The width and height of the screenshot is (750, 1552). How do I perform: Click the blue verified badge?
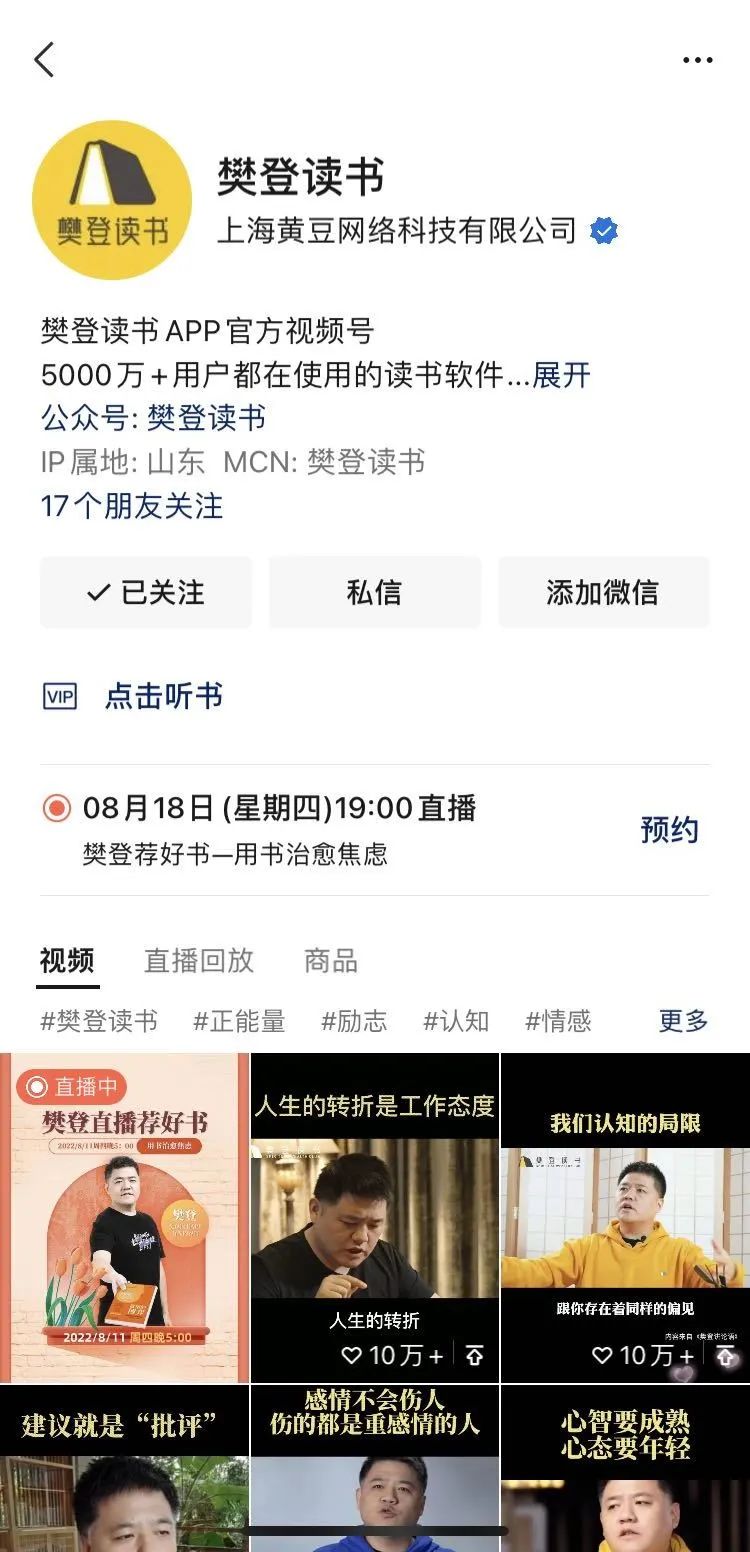click(602, 230)
